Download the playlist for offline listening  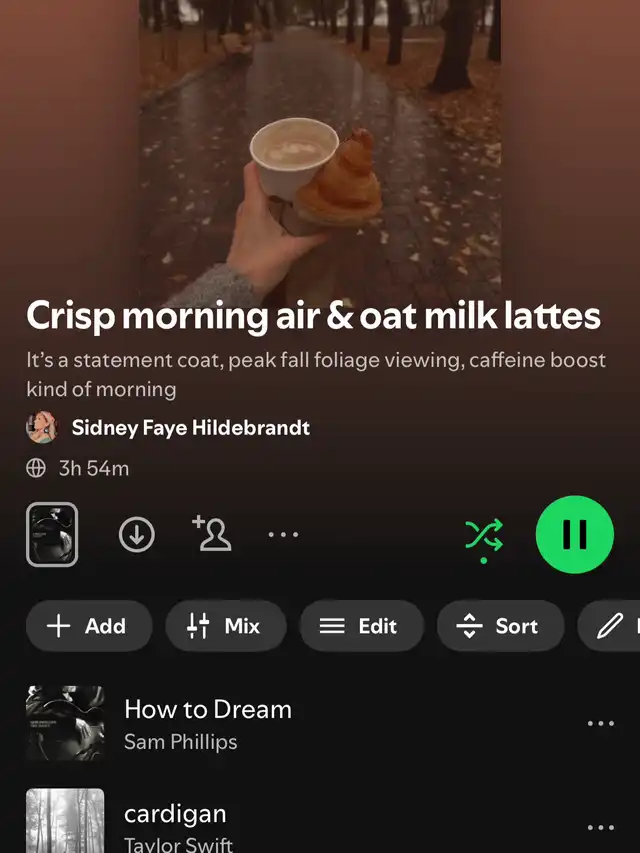click(137, 535)
